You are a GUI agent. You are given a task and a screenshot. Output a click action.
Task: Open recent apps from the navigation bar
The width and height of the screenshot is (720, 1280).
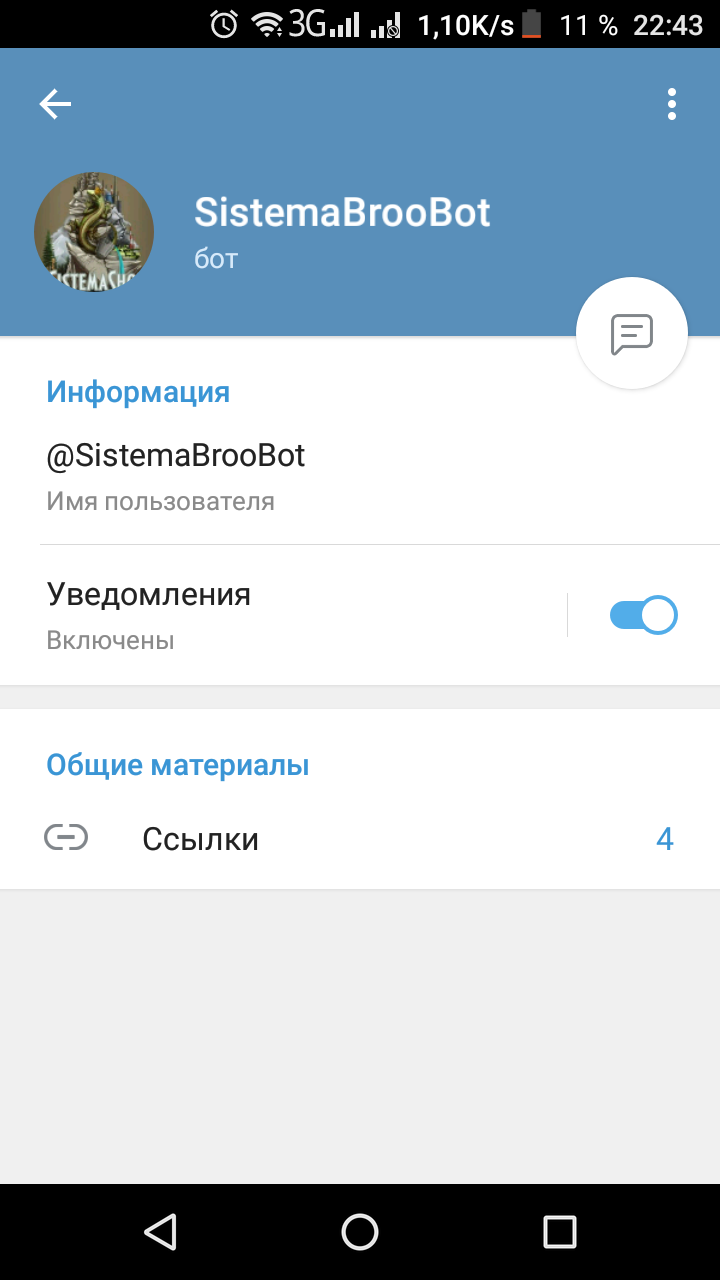560,1232
